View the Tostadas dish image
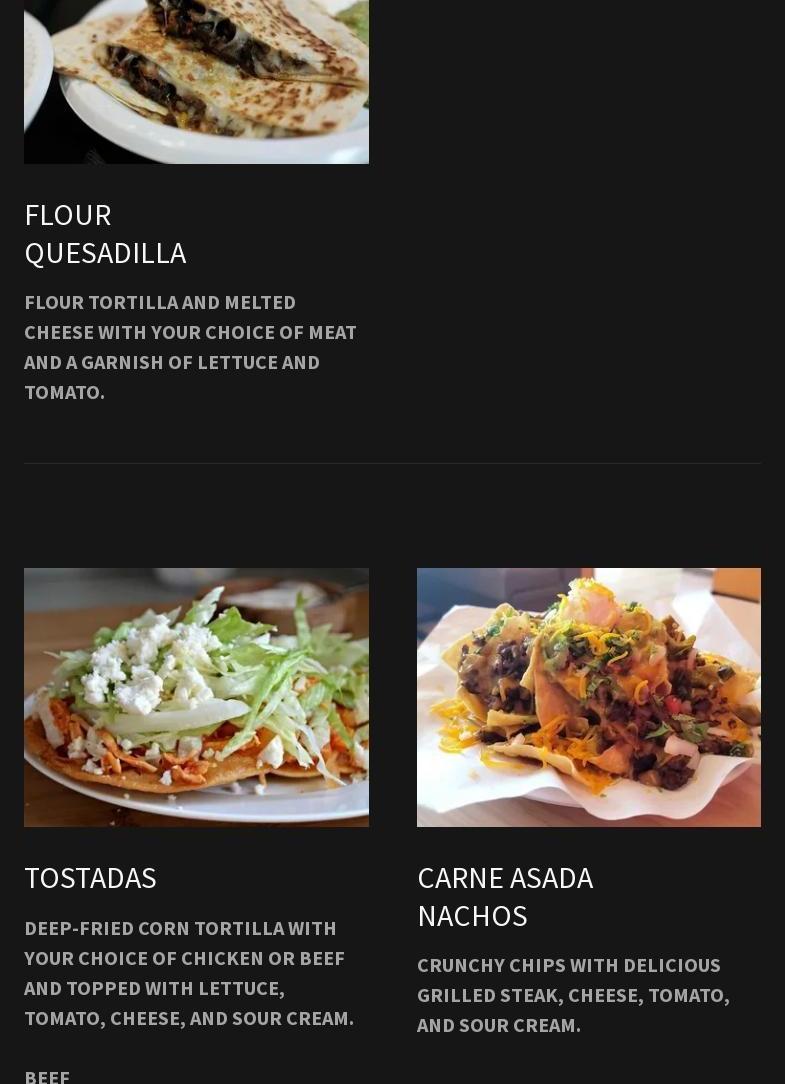 pos(196,697)
